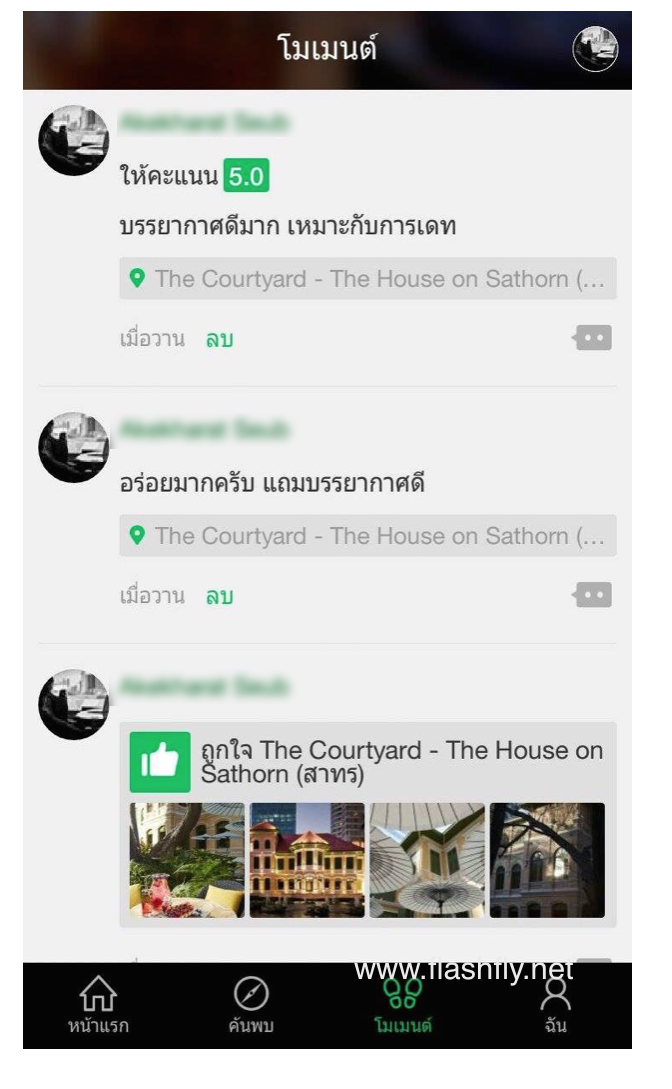Open the "ถูกใจ The Courtyard" liked place card
The height and width of the screenshot is (1089, 672).
[x=400, y=762]
